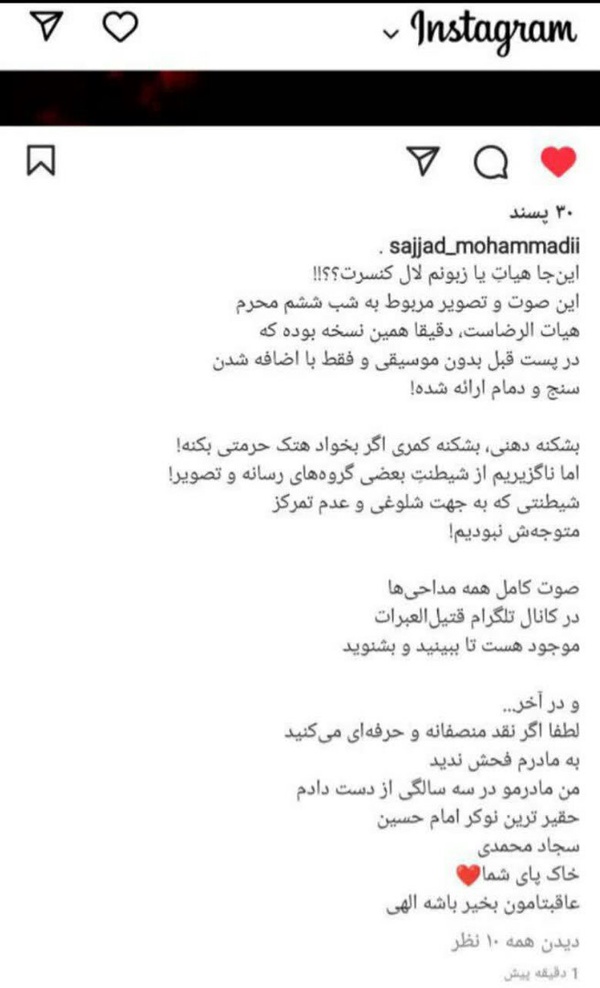View the 30 likes list
Viewport: 600px width, 988px height.
pyautogui.click(x=541, y=214)
